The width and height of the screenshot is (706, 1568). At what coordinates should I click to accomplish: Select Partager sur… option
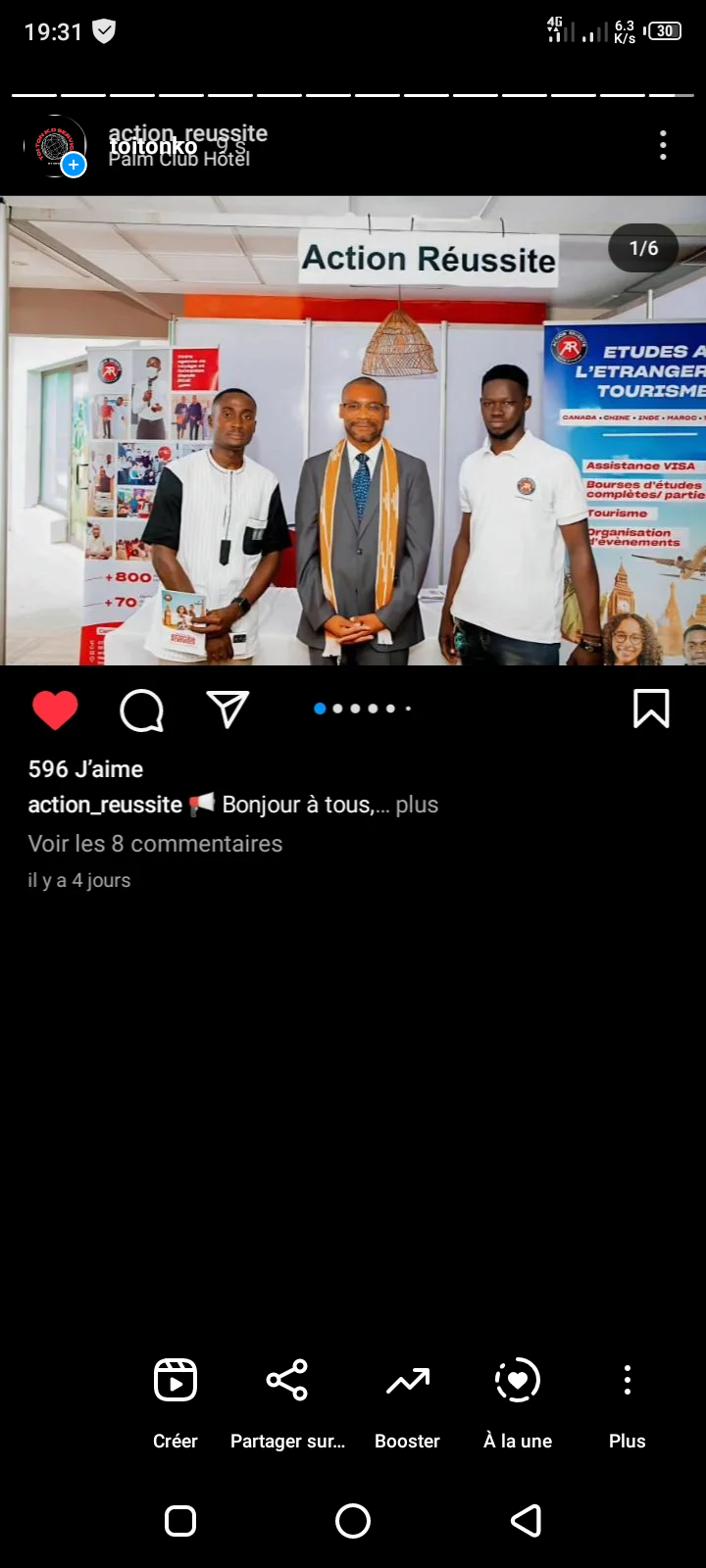[287, 1401]
